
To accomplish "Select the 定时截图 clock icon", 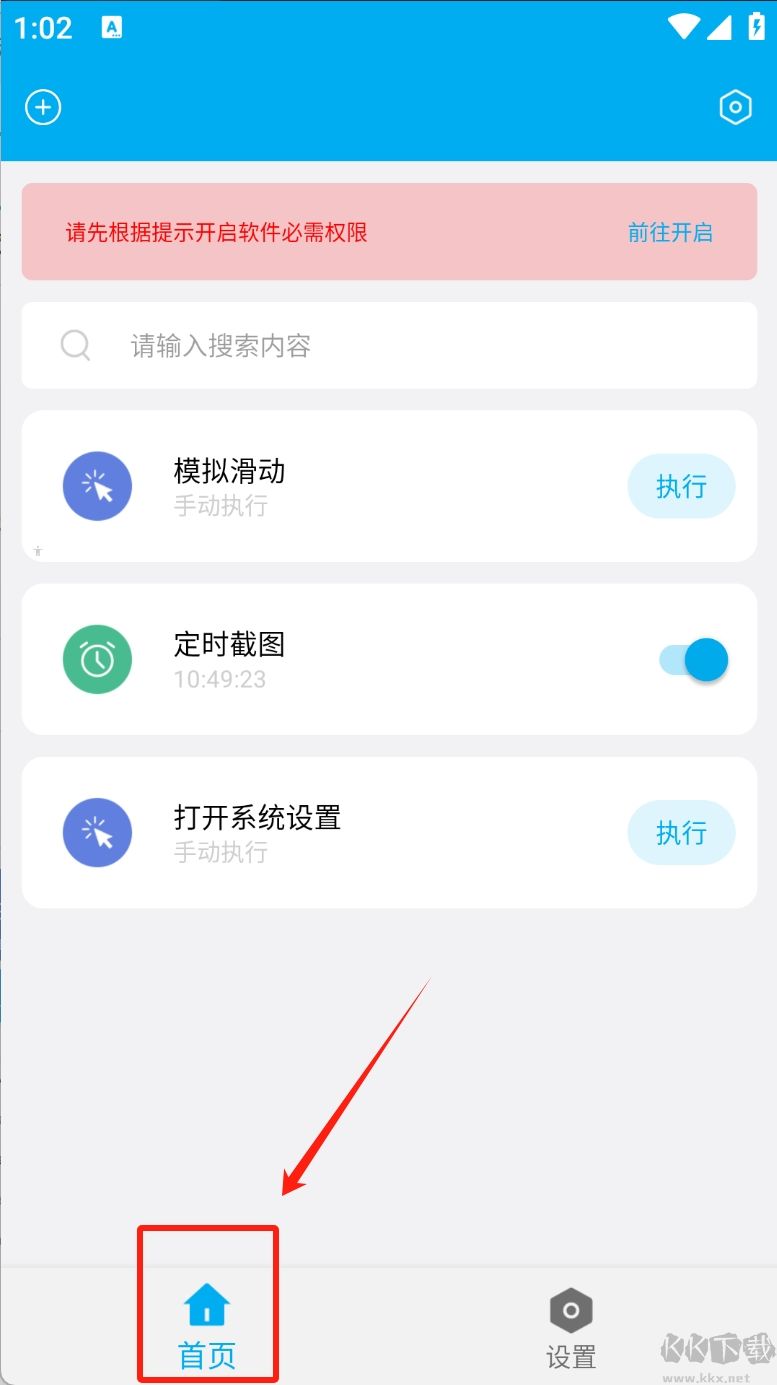I will point(97,659).
